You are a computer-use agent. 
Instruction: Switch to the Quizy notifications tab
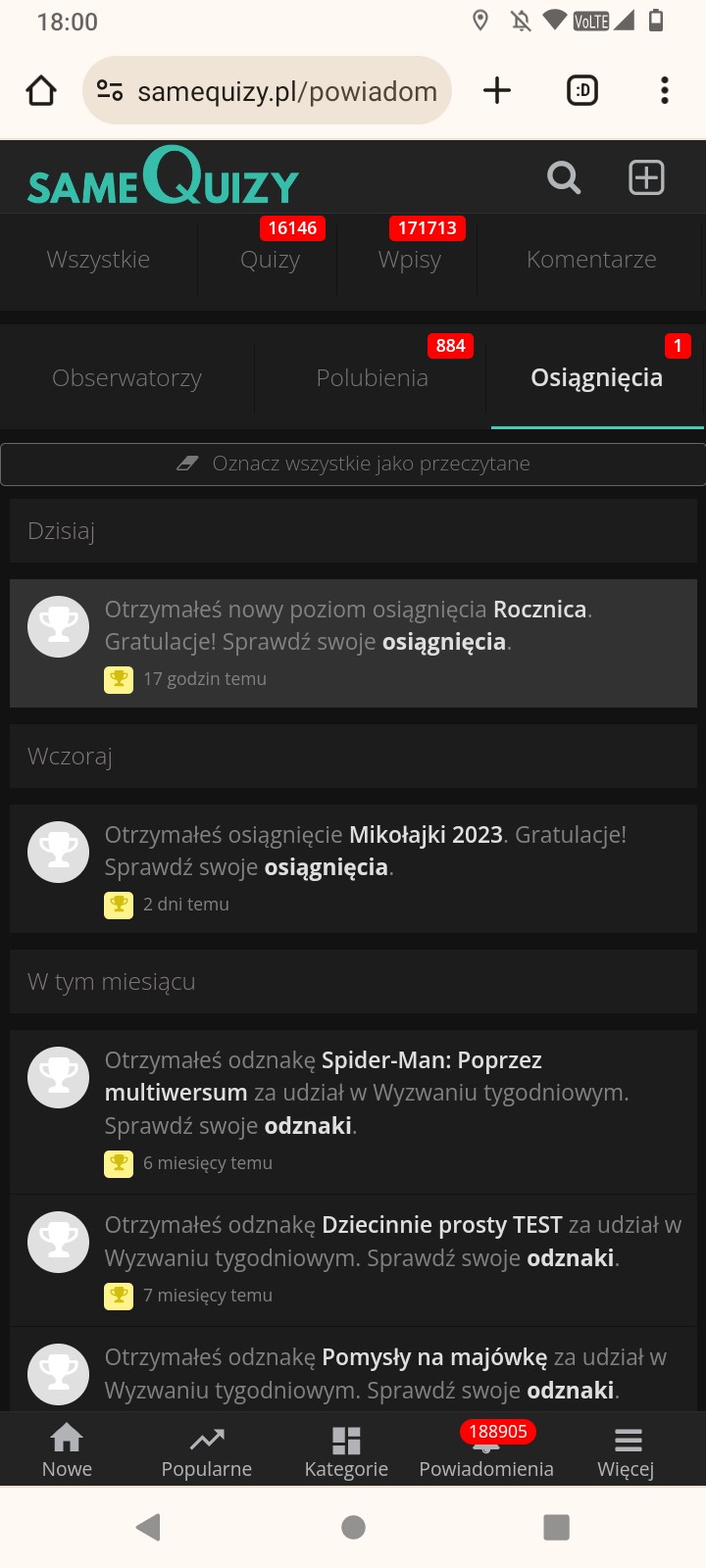click(x=270, y=260)
